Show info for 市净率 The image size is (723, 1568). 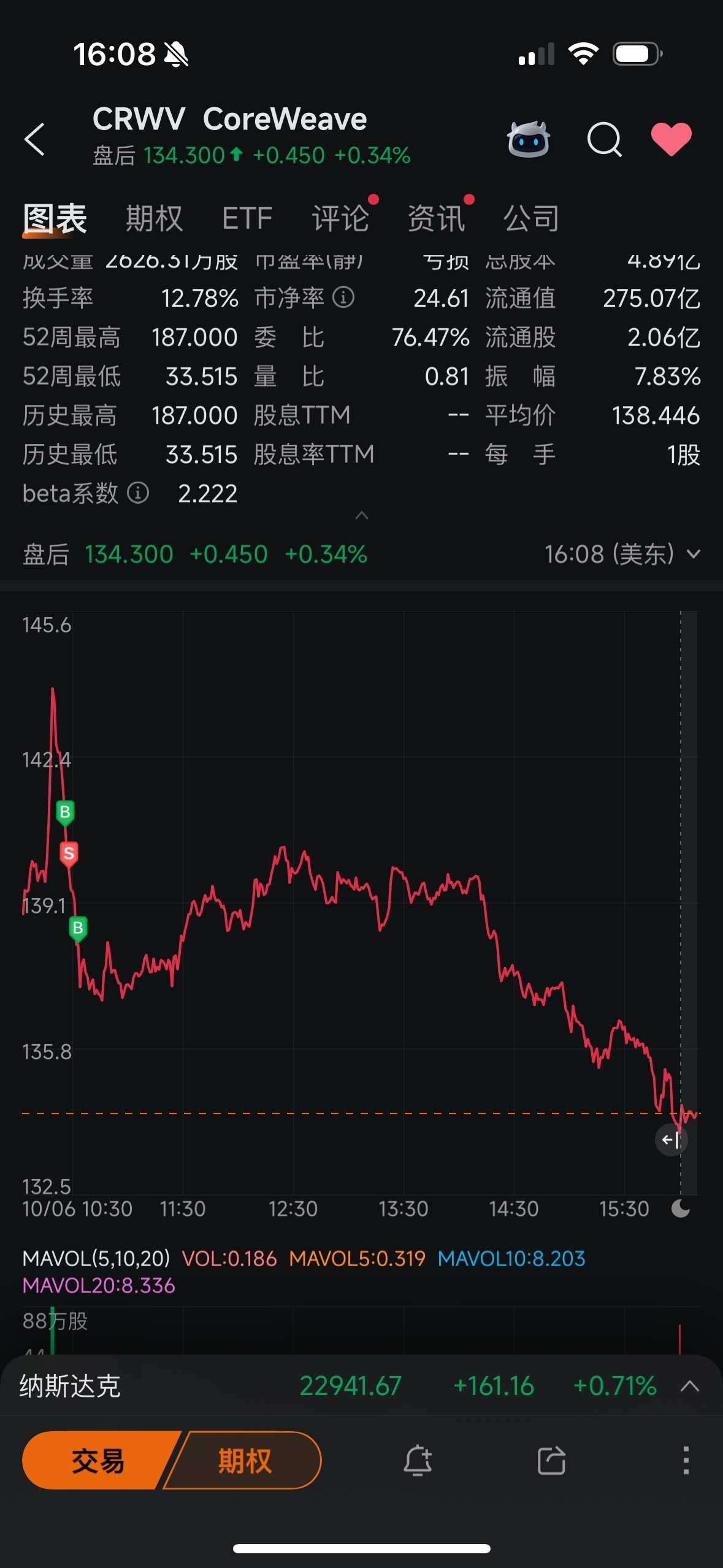343,298
